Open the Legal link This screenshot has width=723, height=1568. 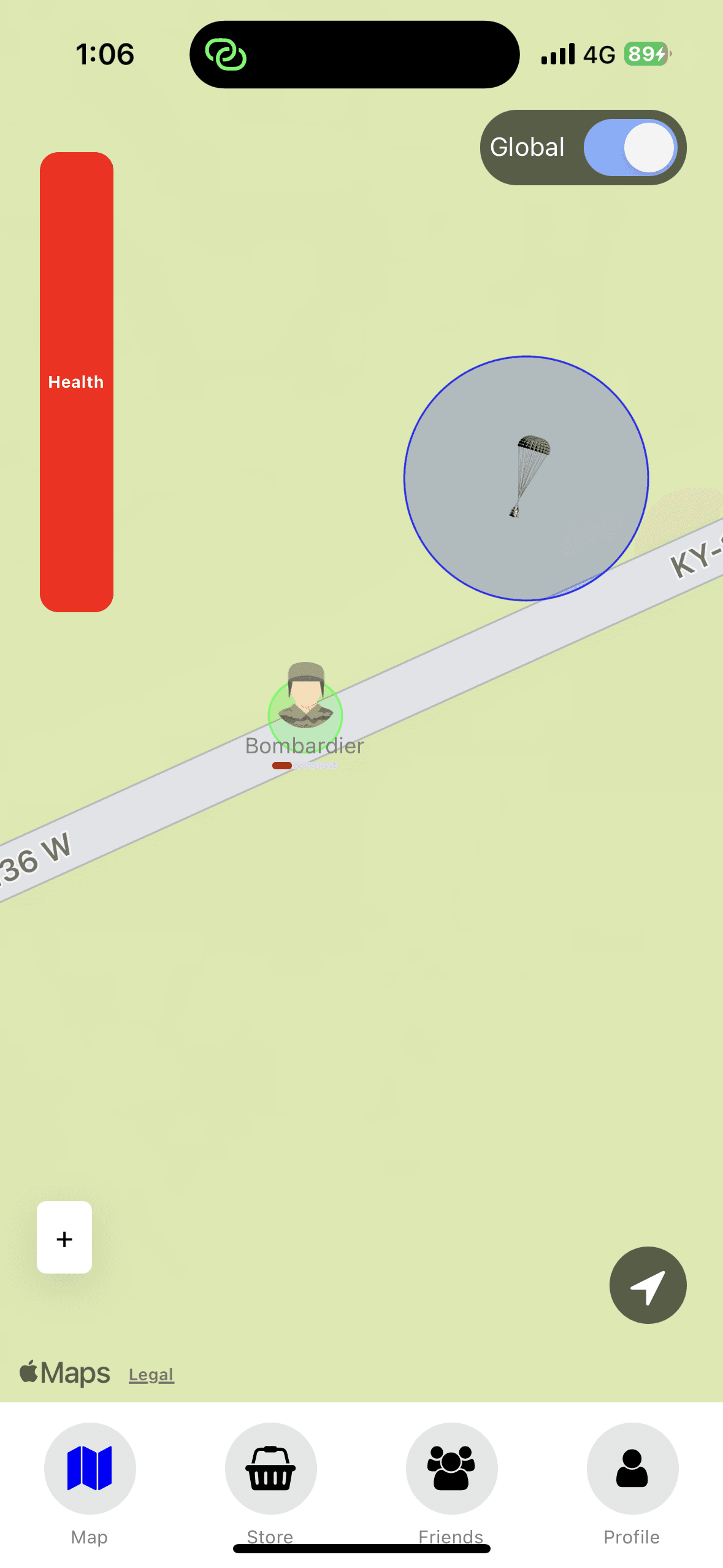(151, 1375)
